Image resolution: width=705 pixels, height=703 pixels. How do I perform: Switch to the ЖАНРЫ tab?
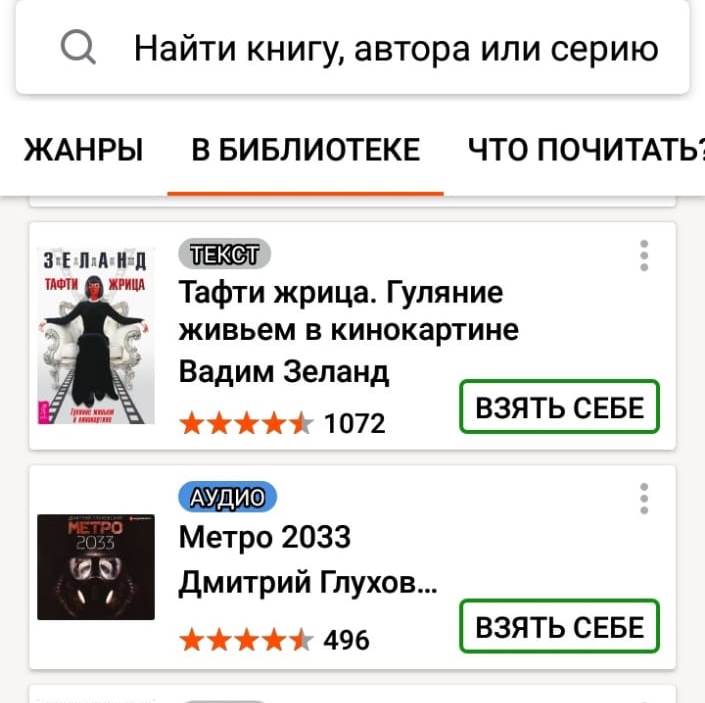83,151
